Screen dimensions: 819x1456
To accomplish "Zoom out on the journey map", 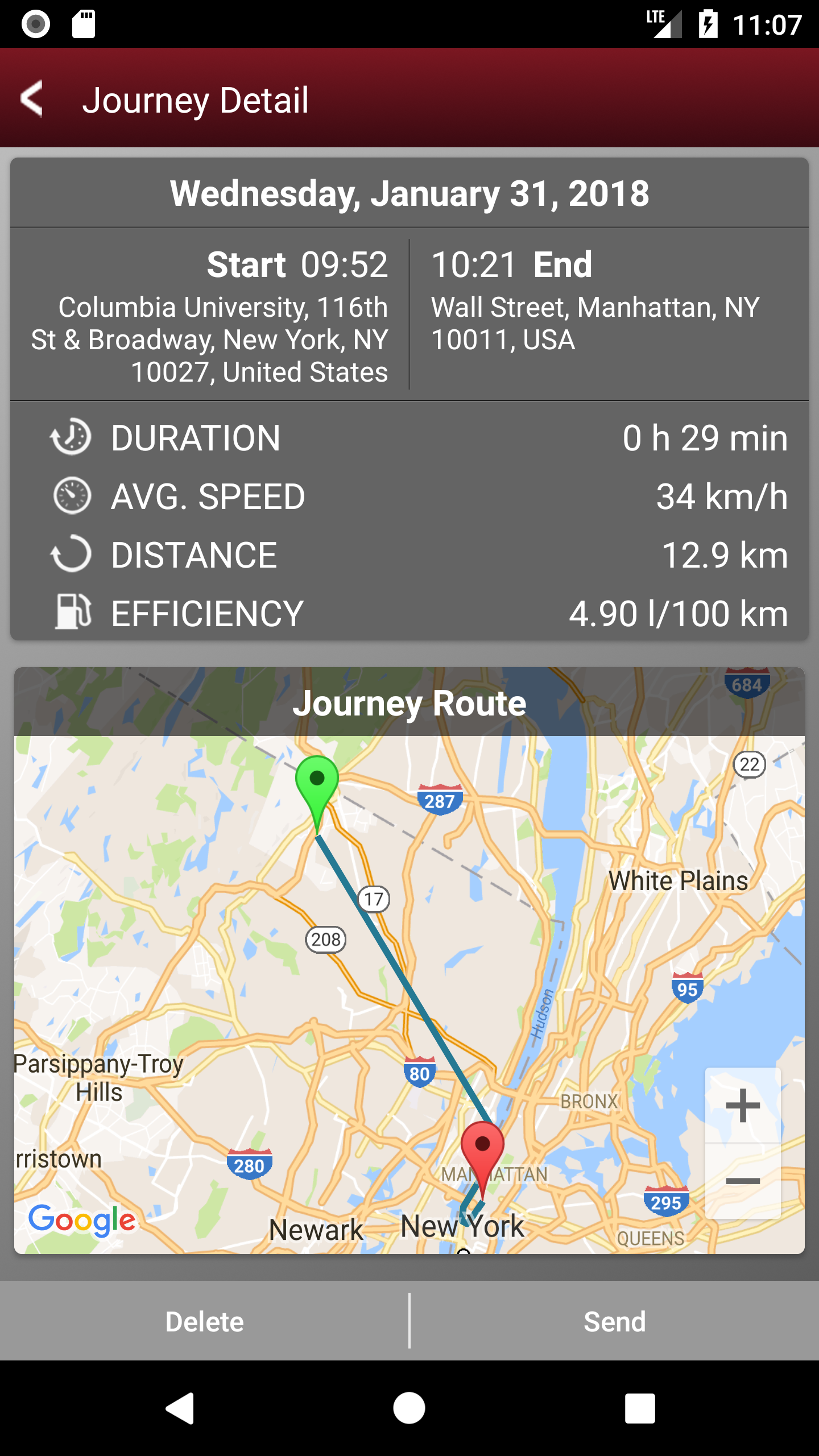I will click(x=743, y=1181).
